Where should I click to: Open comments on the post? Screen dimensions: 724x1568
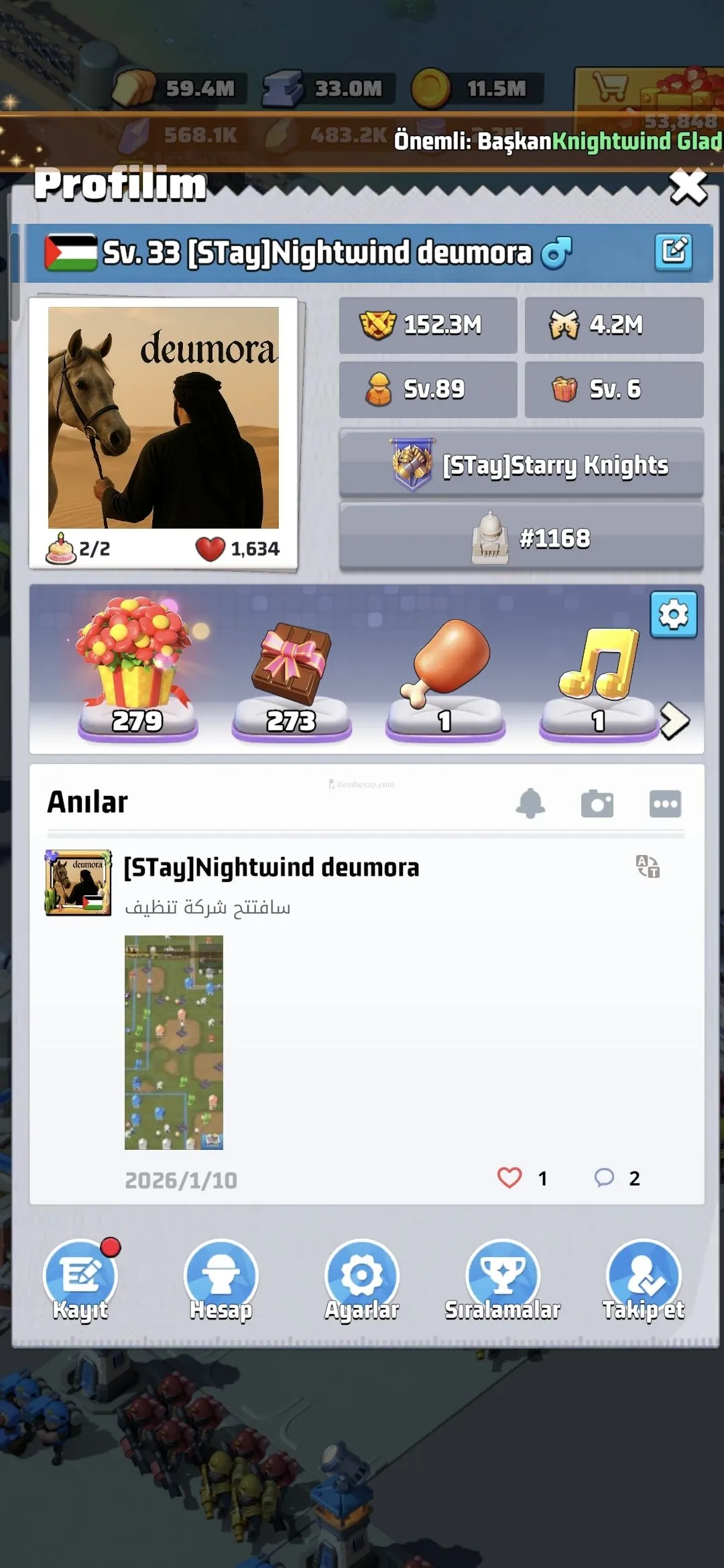(x=604, y=1177)
